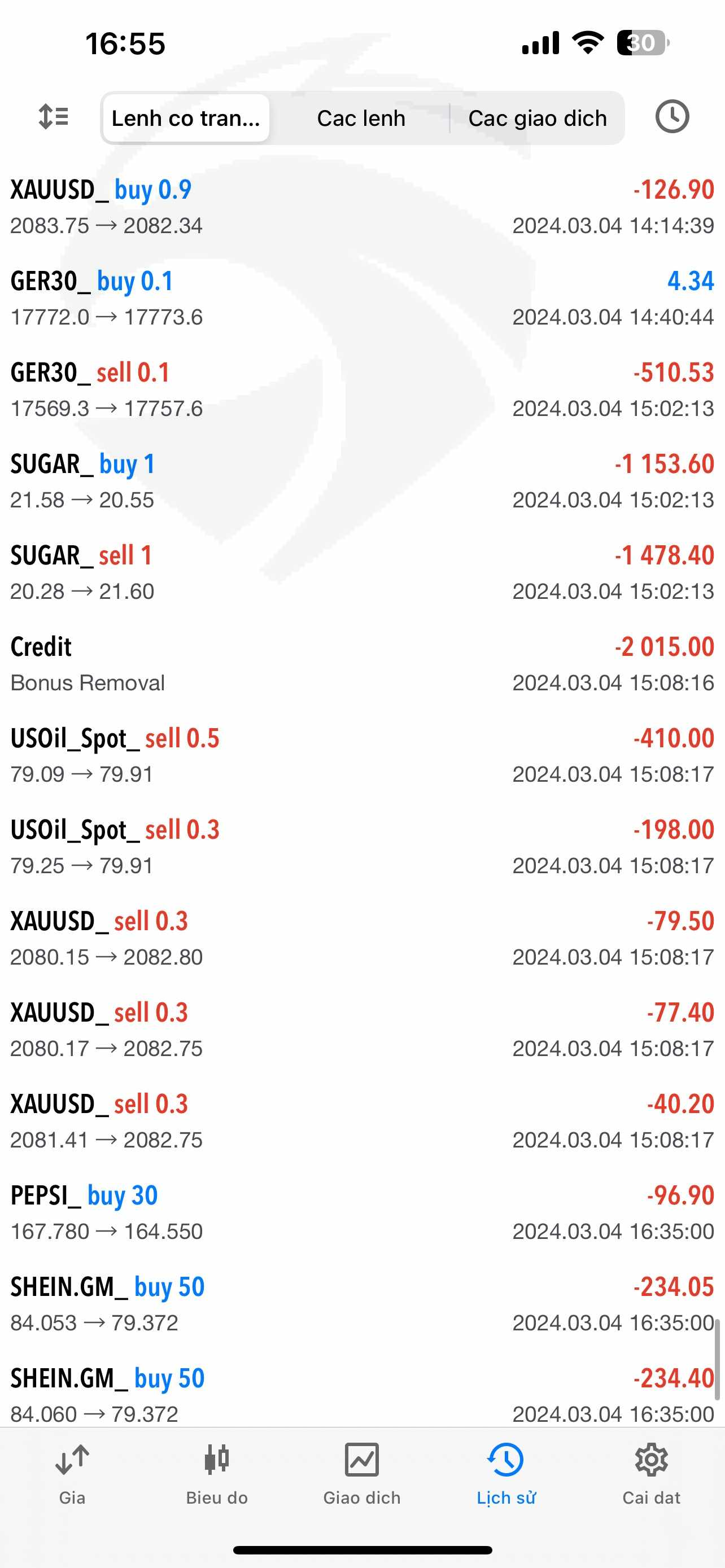725x1568 pixels.
Task: Open the Credit Bonus Removal entry
Action: pos(362,663)
